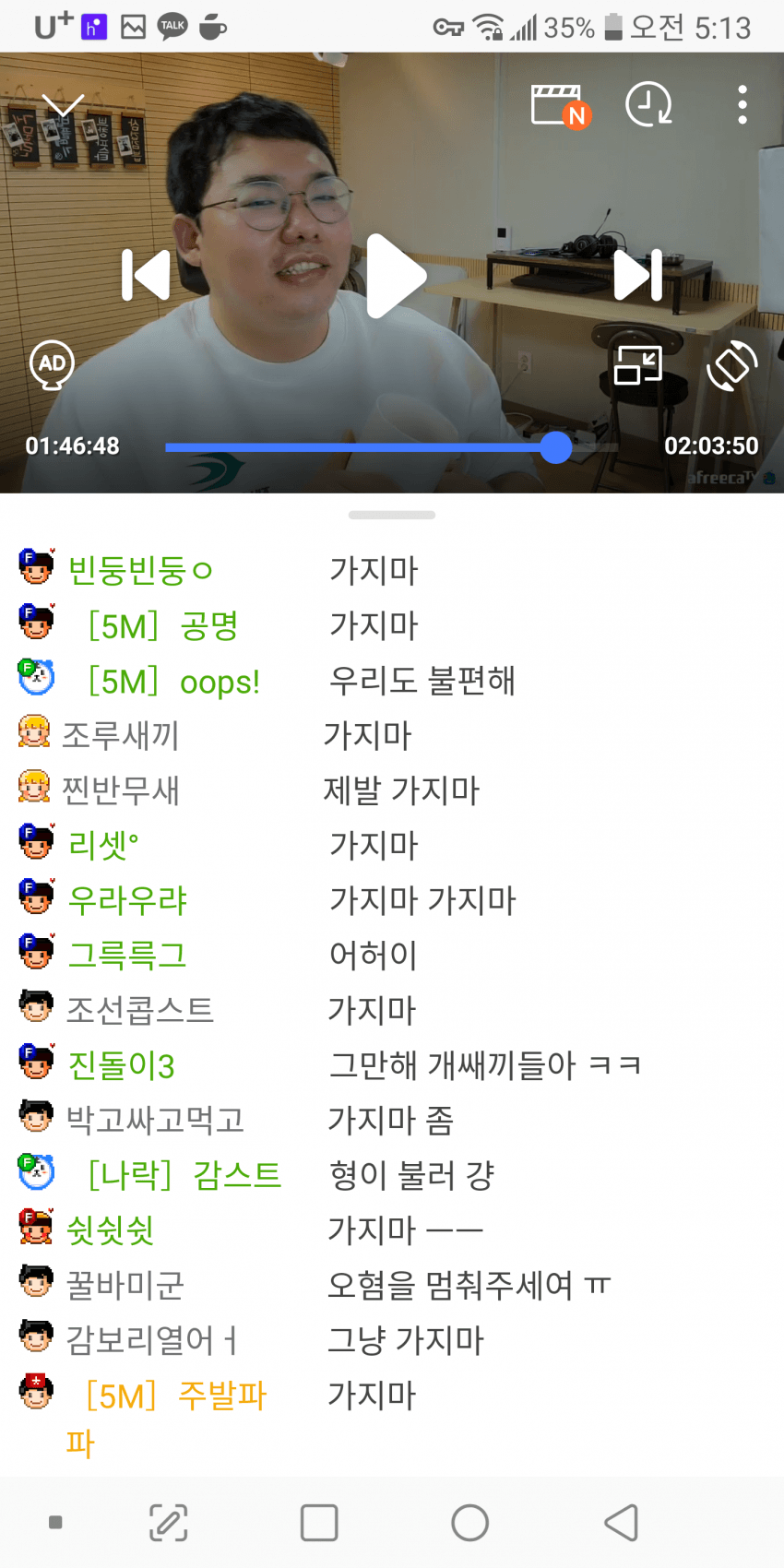This screenshot has width=784, height=1568.
Task: Play the paused video
Action: [x=395, y=275]
